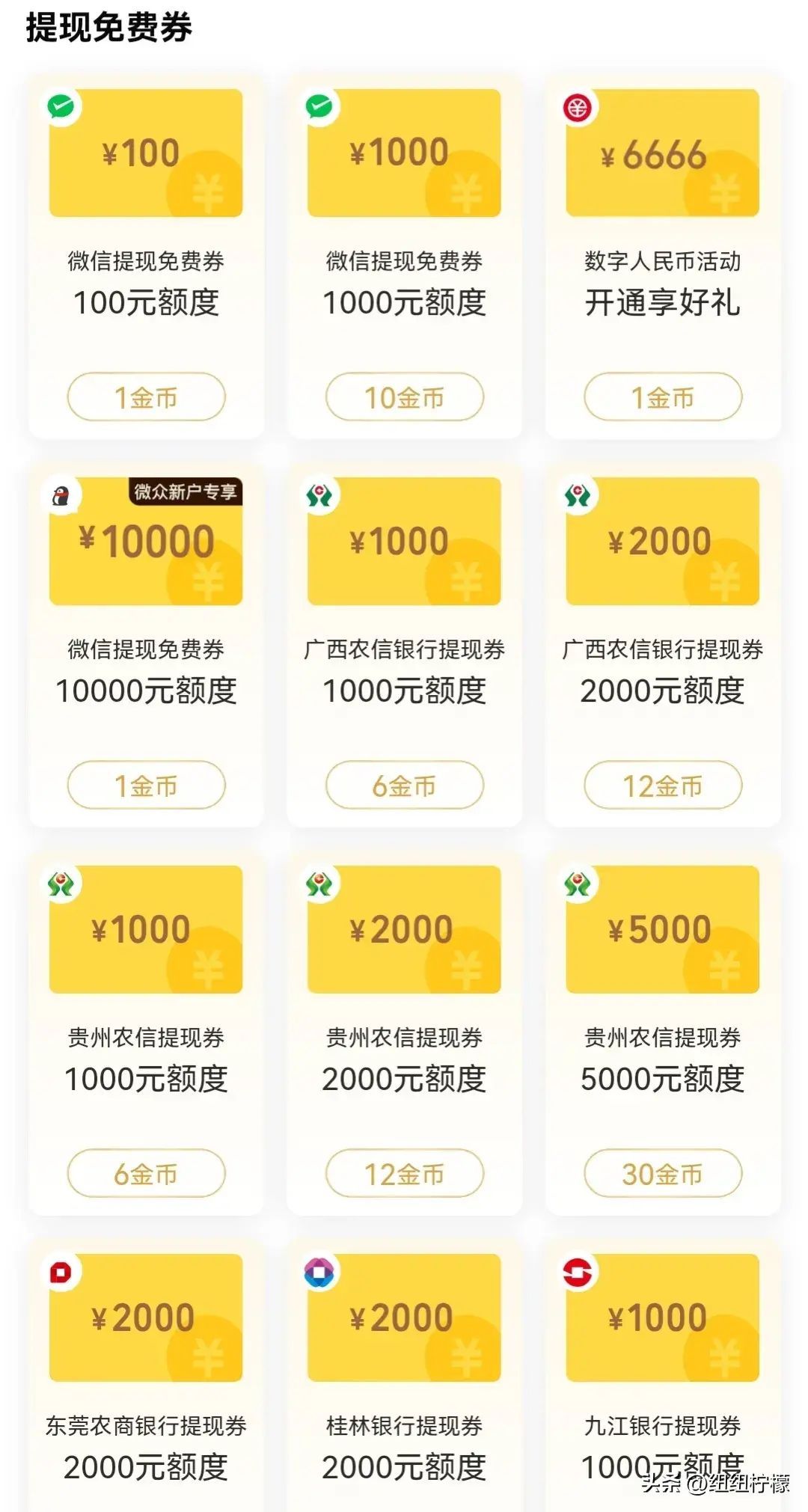Click the WeChat icon on the ¥1000 coupon
Screen dimensions: 808x1512
coord(319,108)
